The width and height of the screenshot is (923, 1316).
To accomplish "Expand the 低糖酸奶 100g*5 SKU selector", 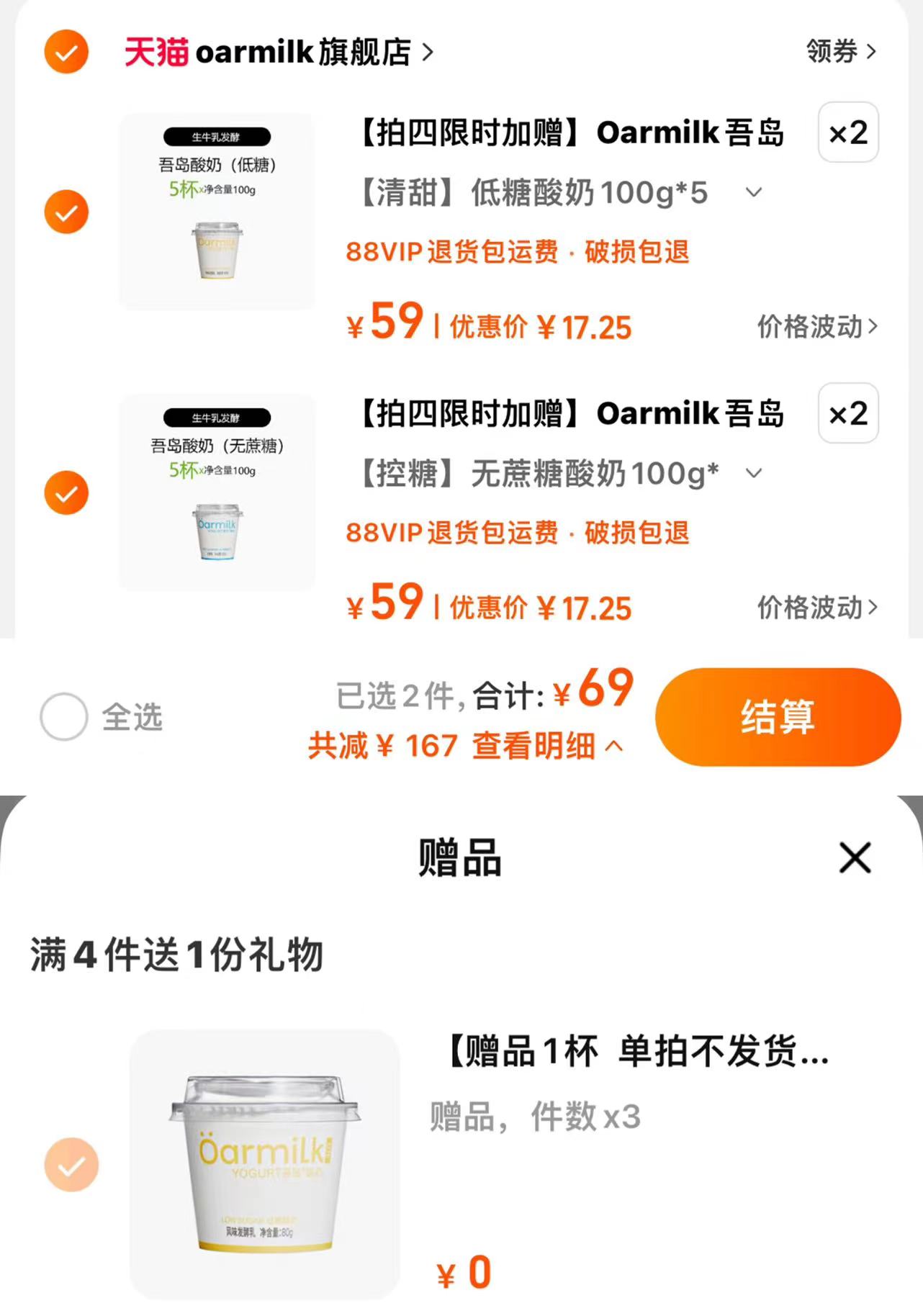I will [x=753, y=192].
